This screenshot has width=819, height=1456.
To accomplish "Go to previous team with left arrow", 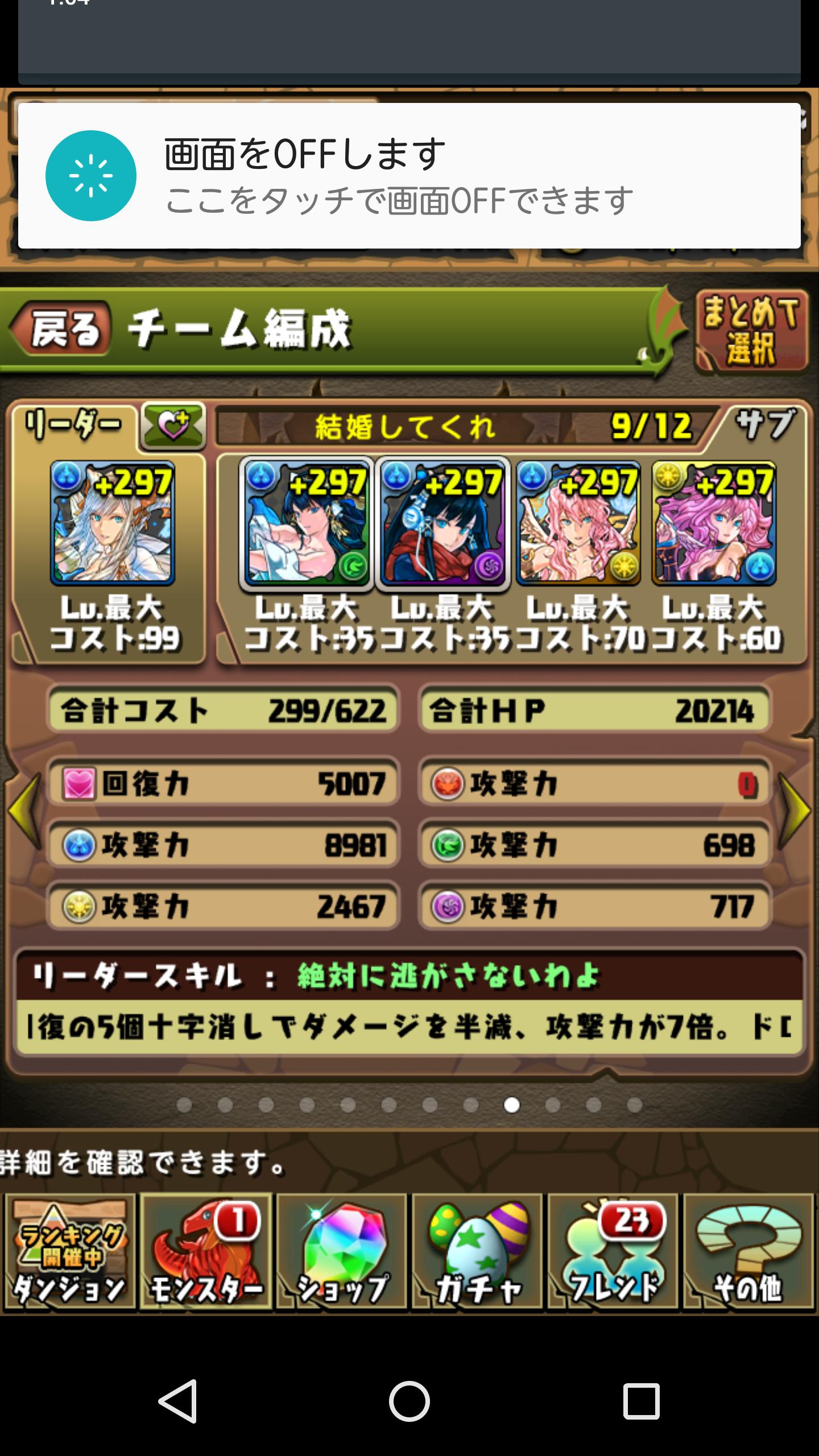I will 24,812.
